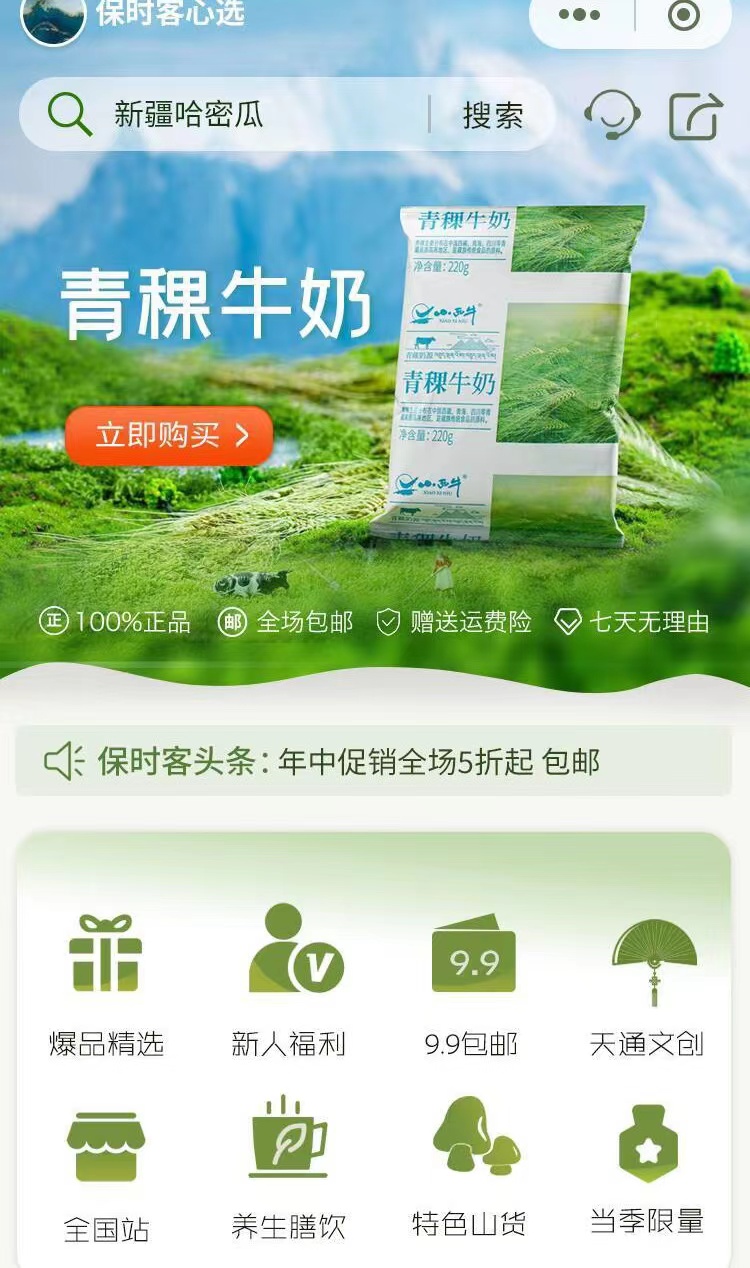This screenshot has width=750, height=1268.
Task: Open the mini program overflow menu
Action: [580, 15]
